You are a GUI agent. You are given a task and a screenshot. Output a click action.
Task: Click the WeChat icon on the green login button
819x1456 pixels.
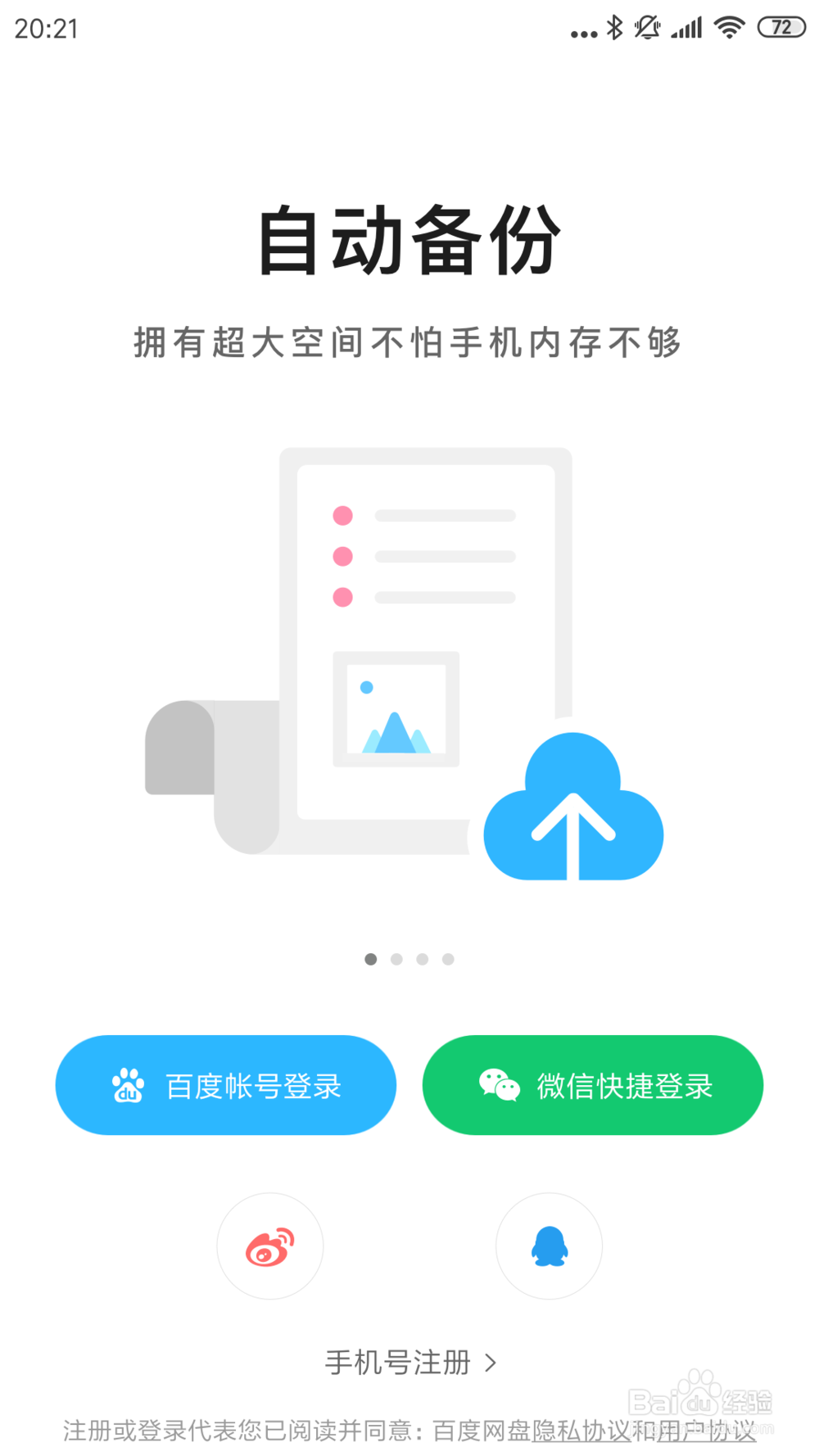[x=499, y=1085]
